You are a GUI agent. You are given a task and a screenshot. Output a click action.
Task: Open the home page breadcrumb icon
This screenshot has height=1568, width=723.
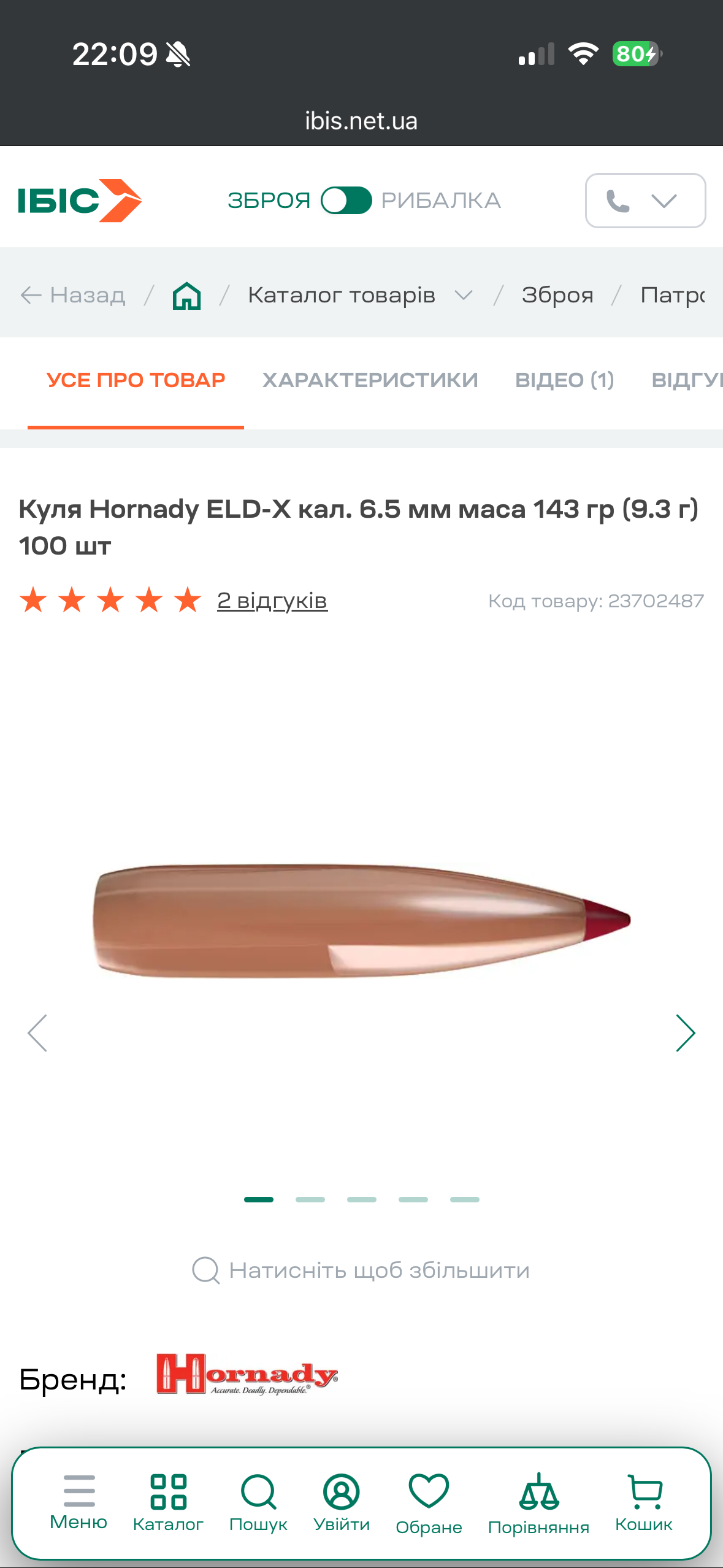tap(187, 296)
